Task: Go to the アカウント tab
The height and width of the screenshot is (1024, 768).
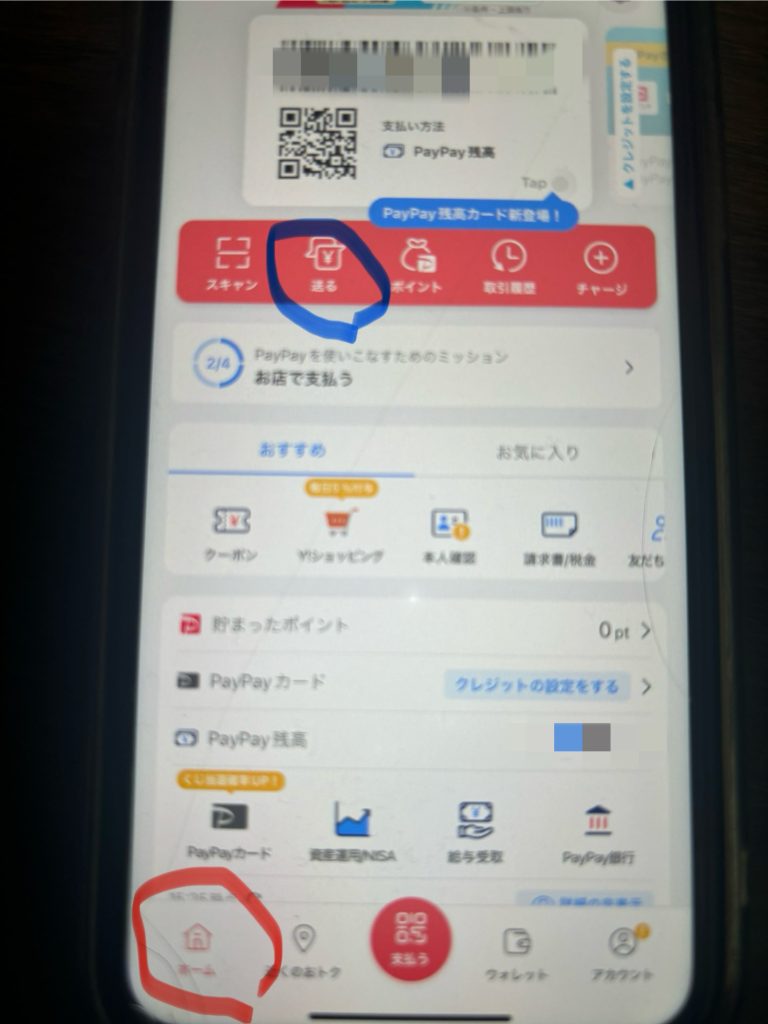Action: point(624,950)
